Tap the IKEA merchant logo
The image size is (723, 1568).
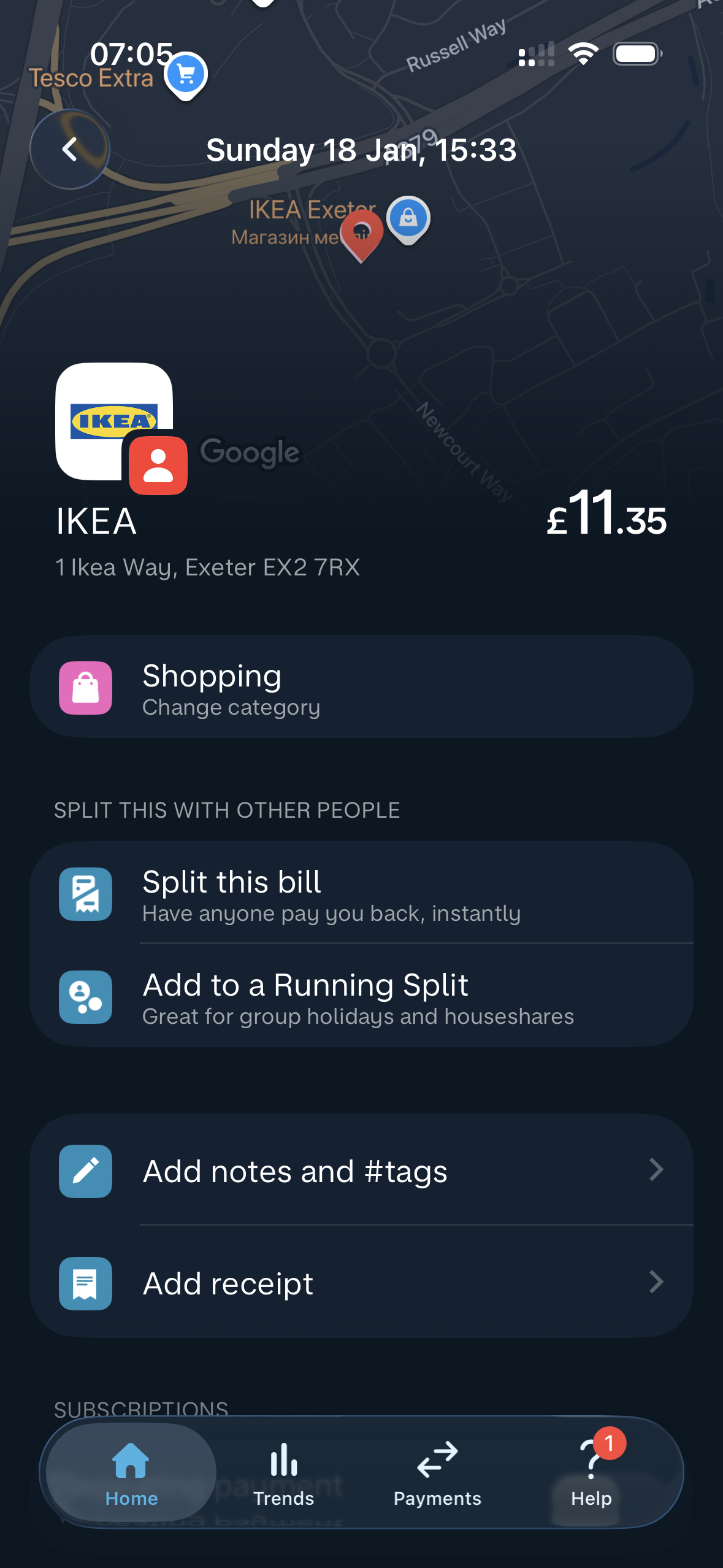pyautogui.click(x=113, y=421)
